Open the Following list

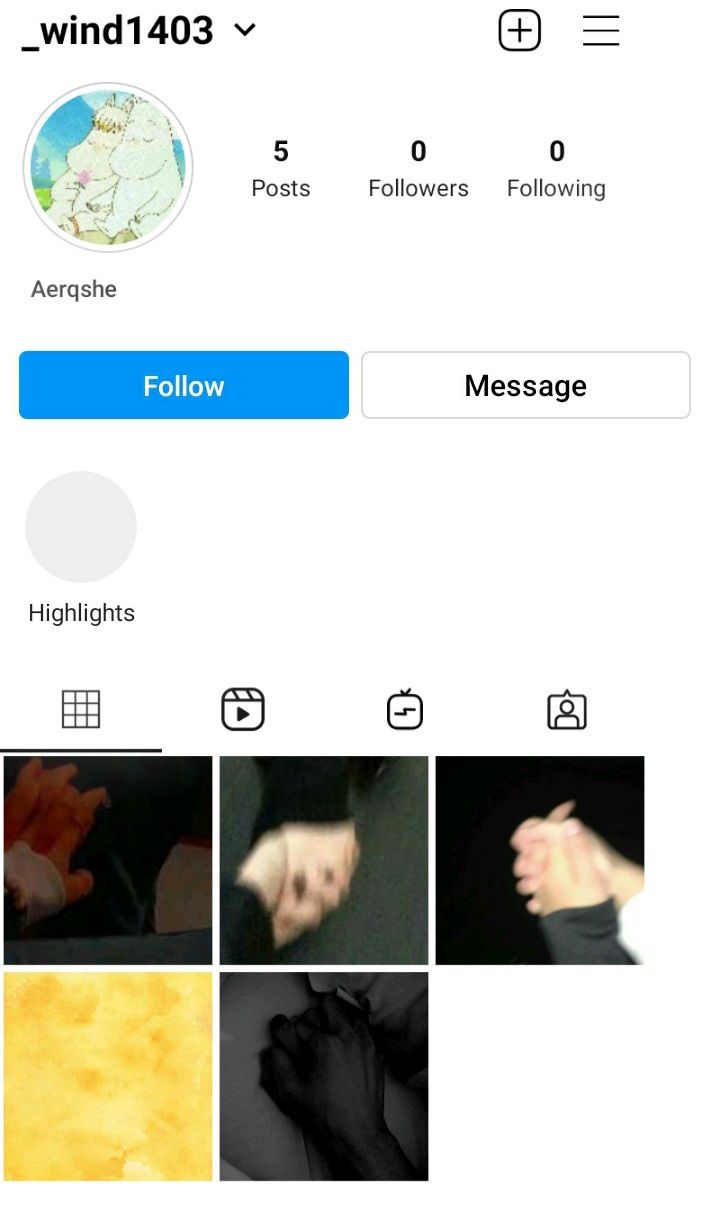click(556, 169)
